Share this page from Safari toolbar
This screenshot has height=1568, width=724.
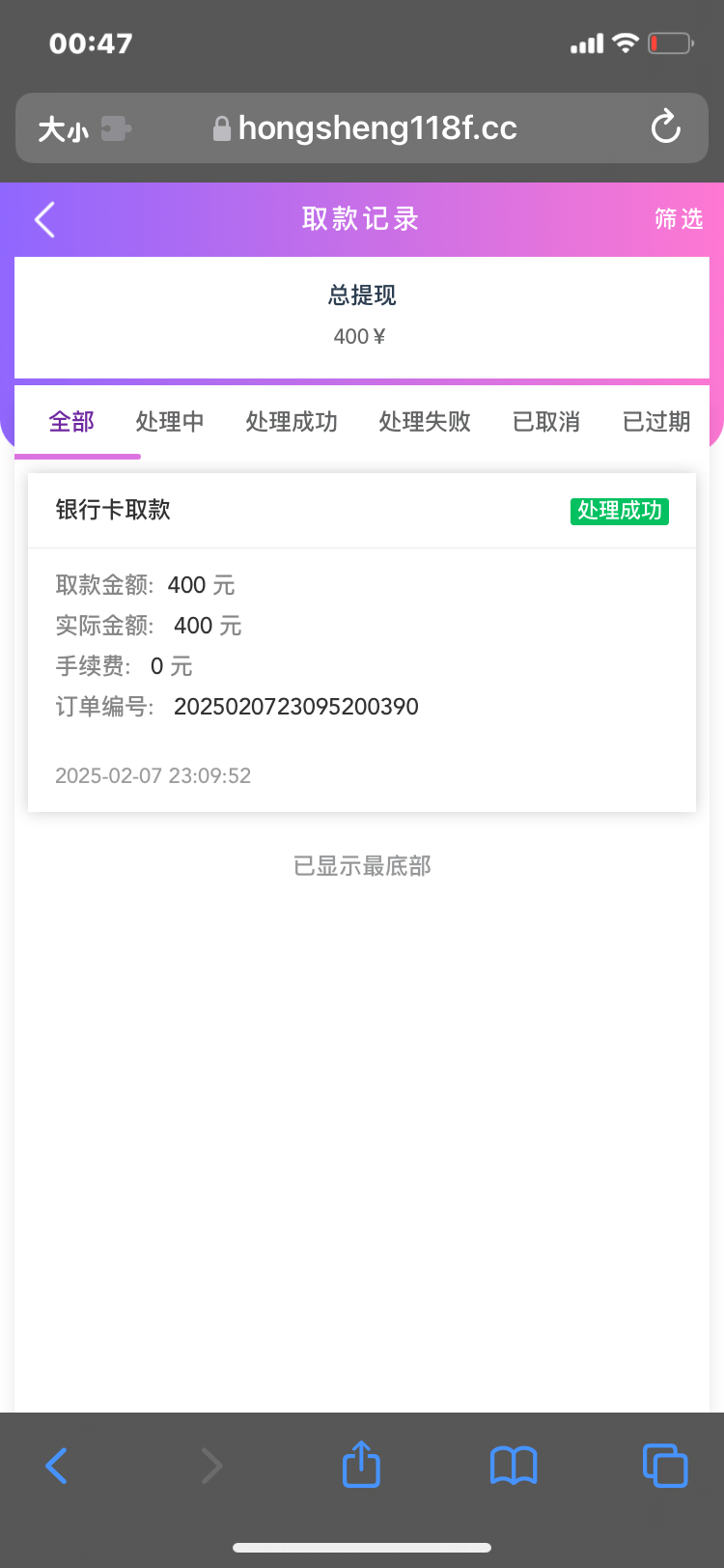(x=361, y=1464)
